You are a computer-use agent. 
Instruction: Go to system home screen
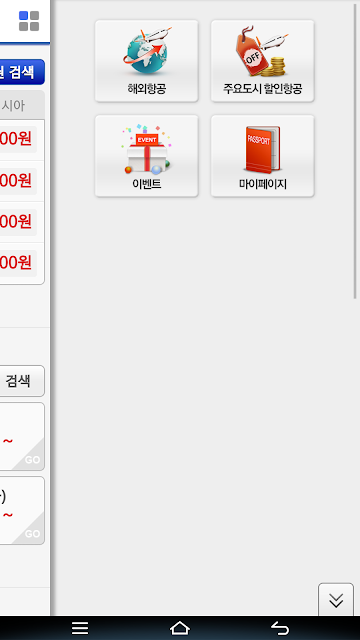[180, 628]
